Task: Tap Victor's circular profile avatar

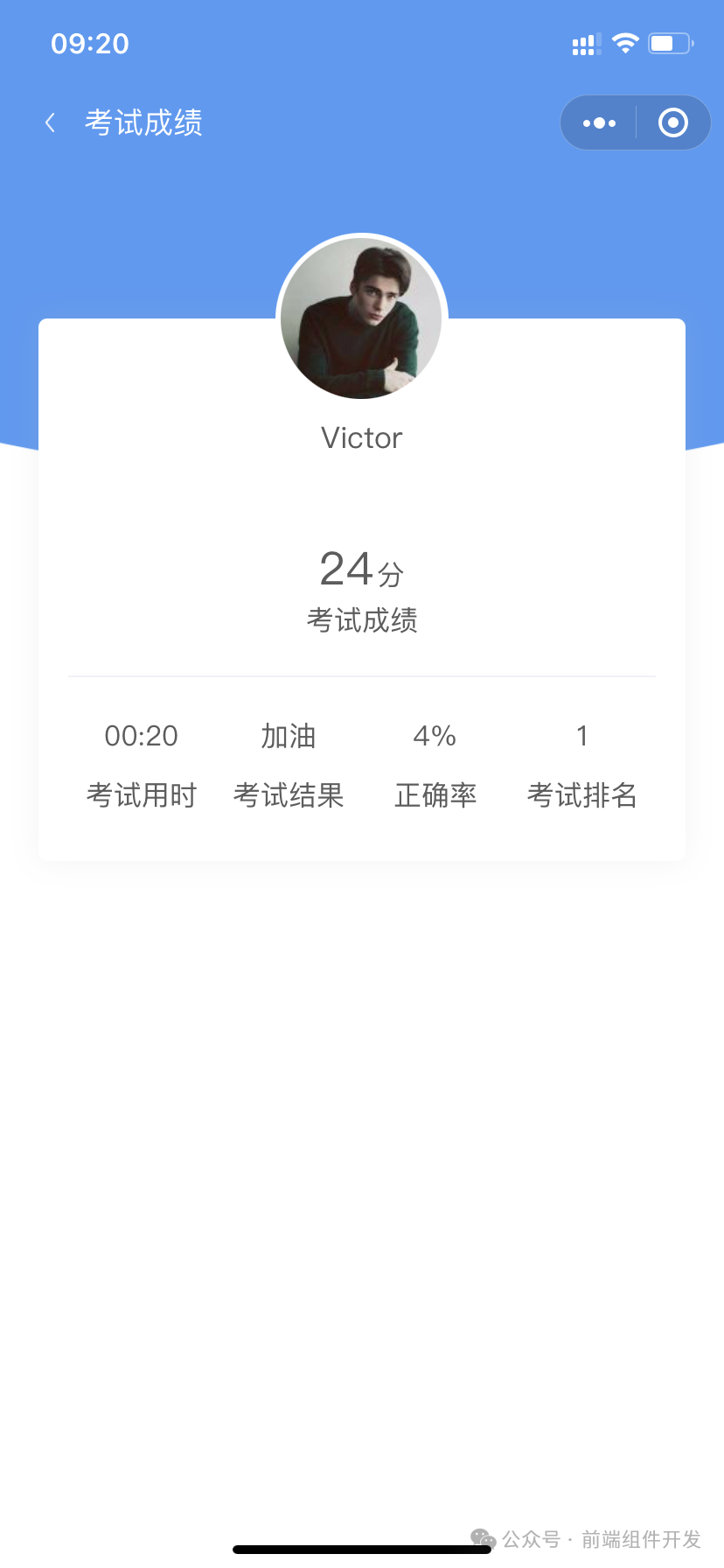Action: [x=361, y=317]
